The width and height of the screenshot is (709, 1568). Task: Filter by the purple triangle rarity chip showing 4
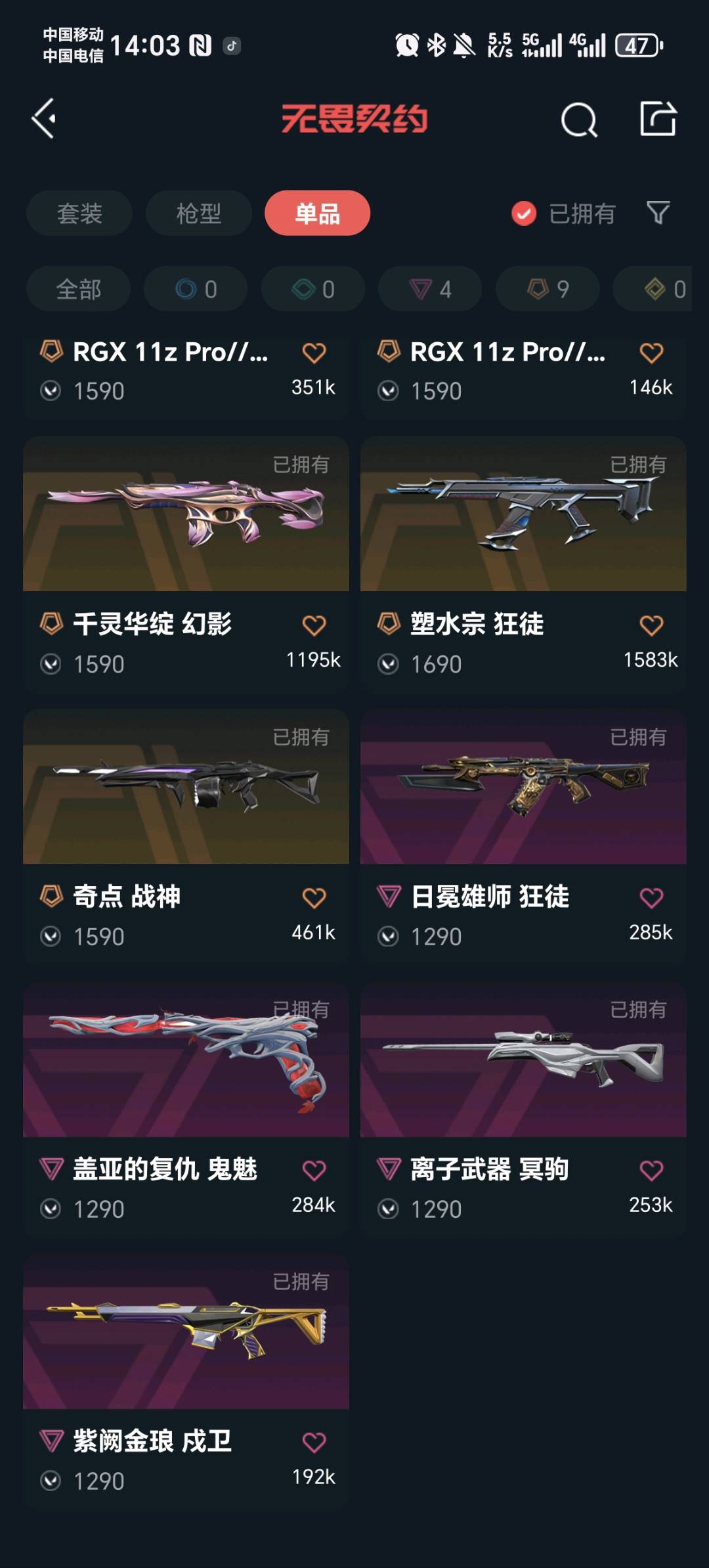pyautogui.click(x=430, y=289)
